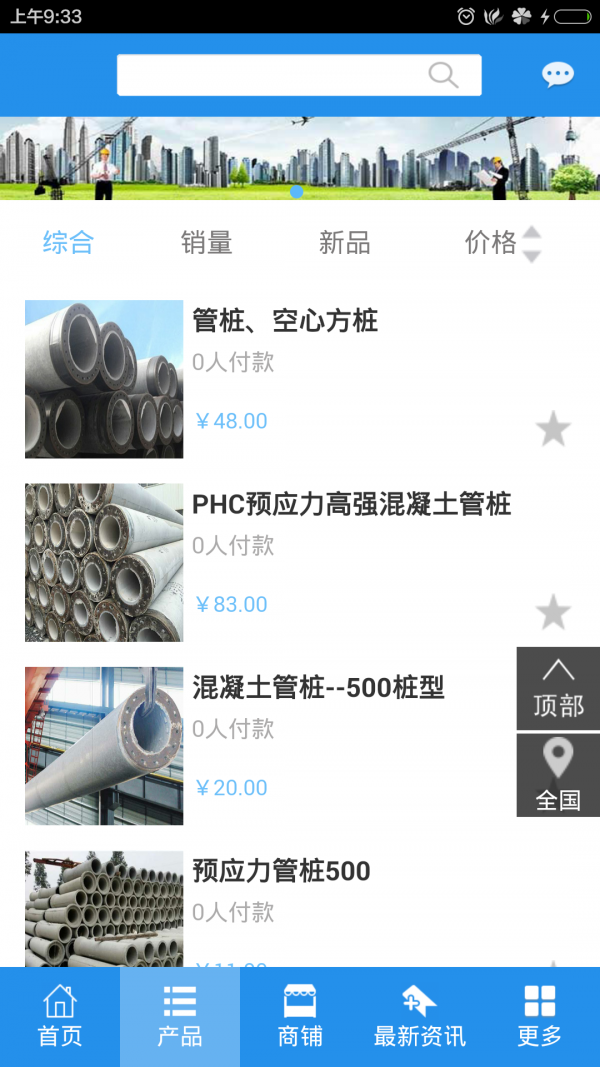Jump back to top with 顶部

tap(558, 688)
